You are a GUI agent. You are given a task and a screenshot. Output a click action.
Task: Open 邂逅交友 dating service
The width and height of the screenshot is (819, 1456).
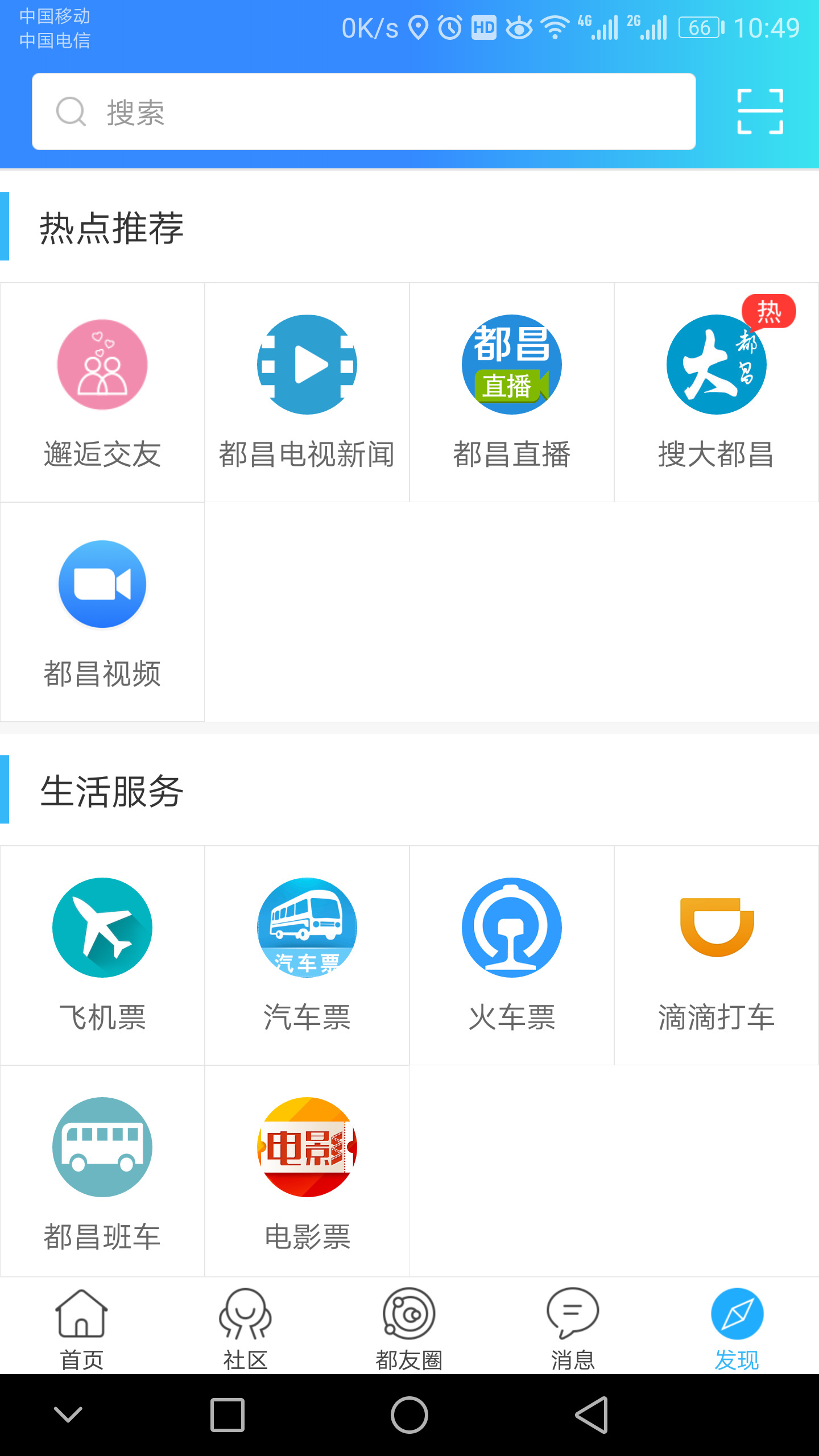pyautogui.click(x=102, y=392)
